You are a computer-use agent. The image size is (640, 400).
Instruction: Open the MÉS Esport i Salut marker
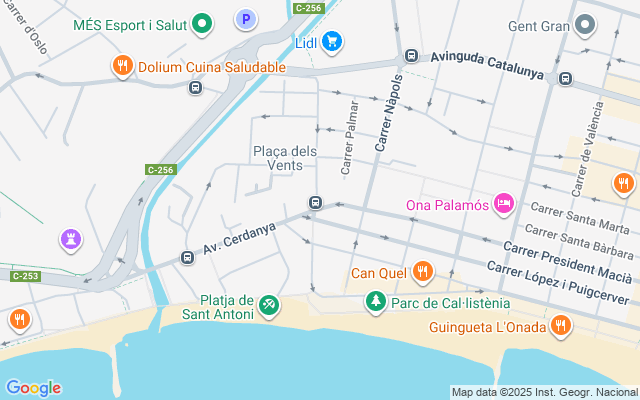[202, 23]
